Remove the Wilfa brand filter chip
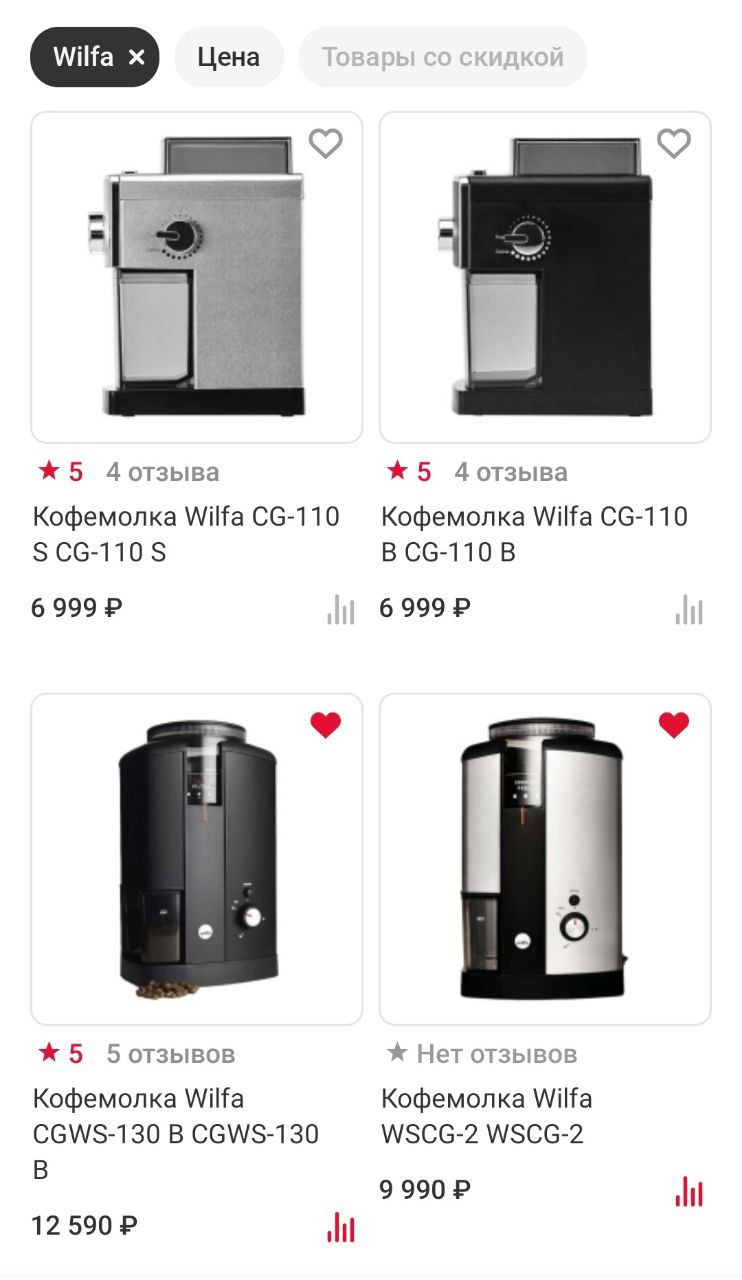 point(137,57)
